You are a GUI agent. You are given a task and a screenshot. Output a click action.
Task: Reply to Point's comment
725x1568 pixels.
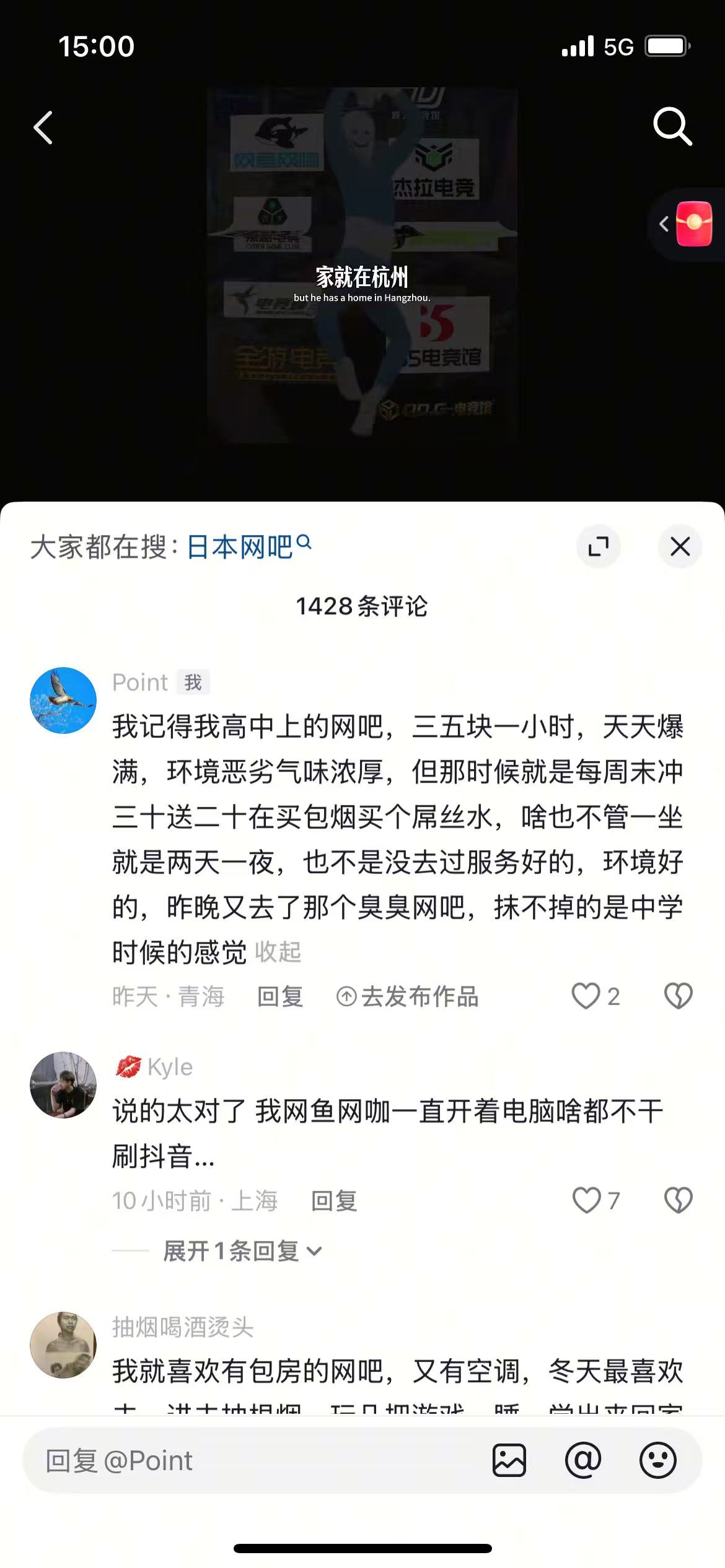point(280,997)
